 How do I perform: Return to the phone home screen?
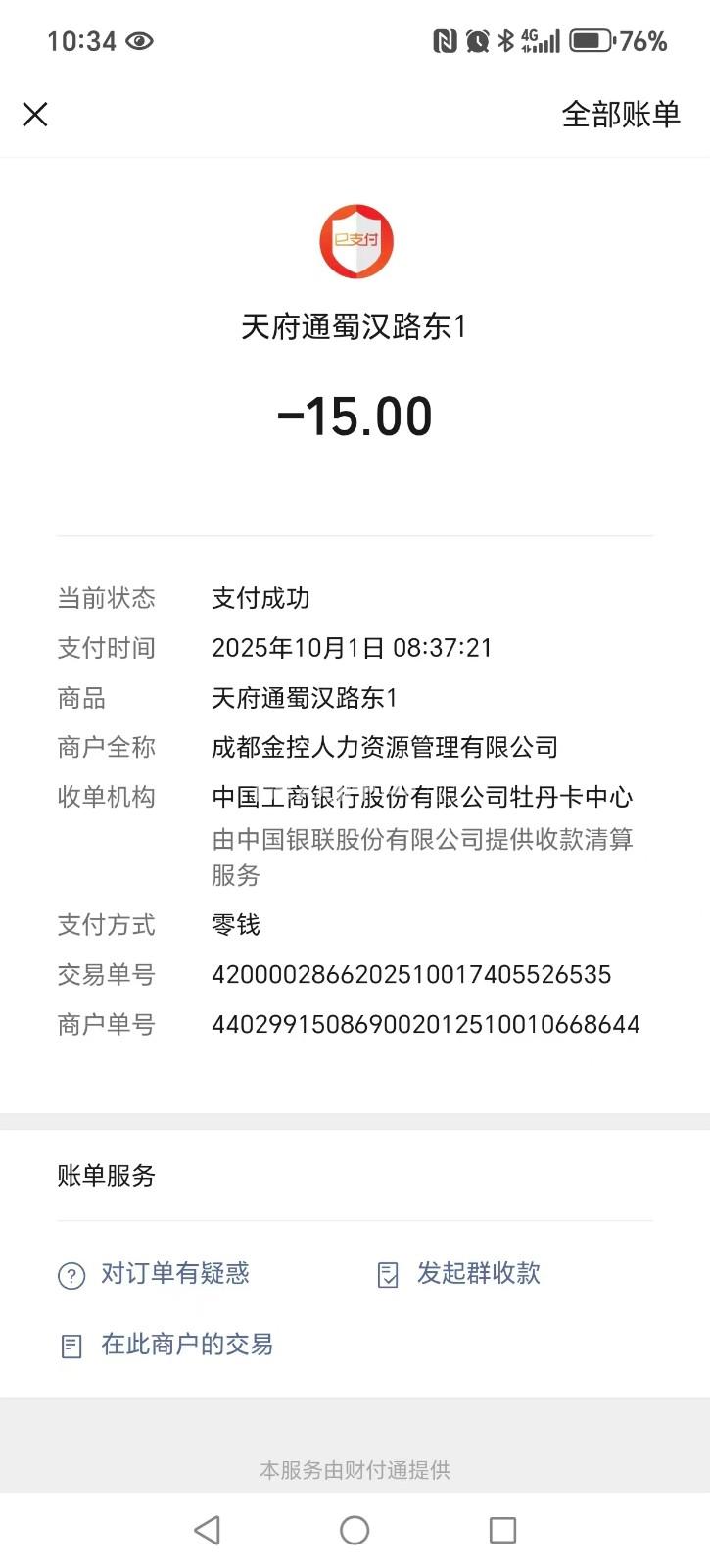pos(355,1530)
